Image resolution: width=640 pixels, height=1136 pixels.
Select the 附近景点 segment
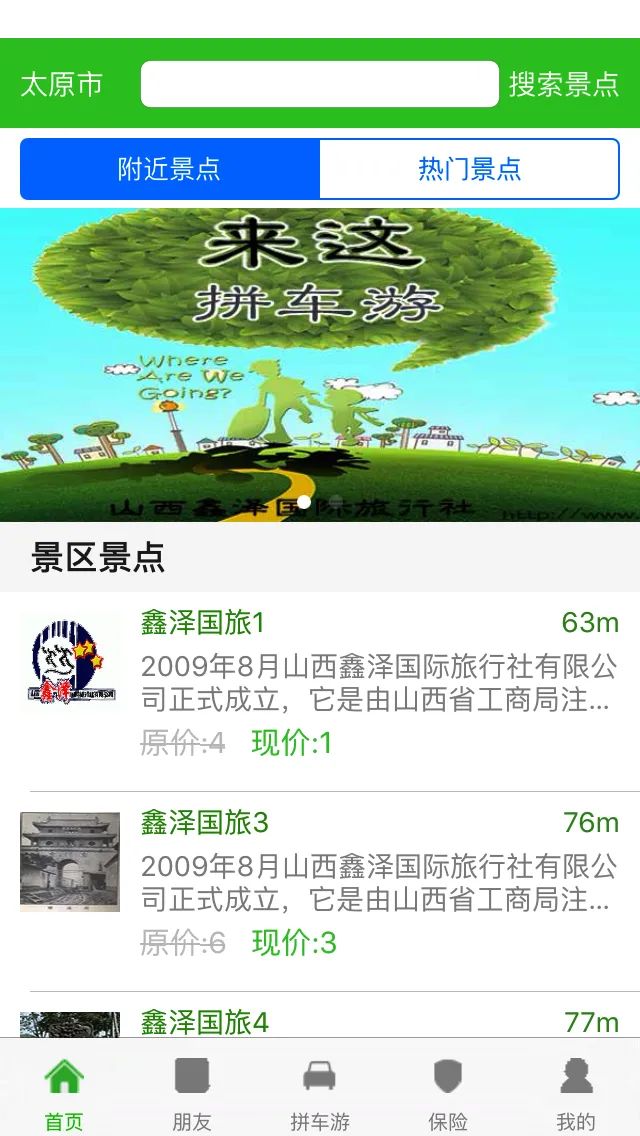click(x=170, y=169)
